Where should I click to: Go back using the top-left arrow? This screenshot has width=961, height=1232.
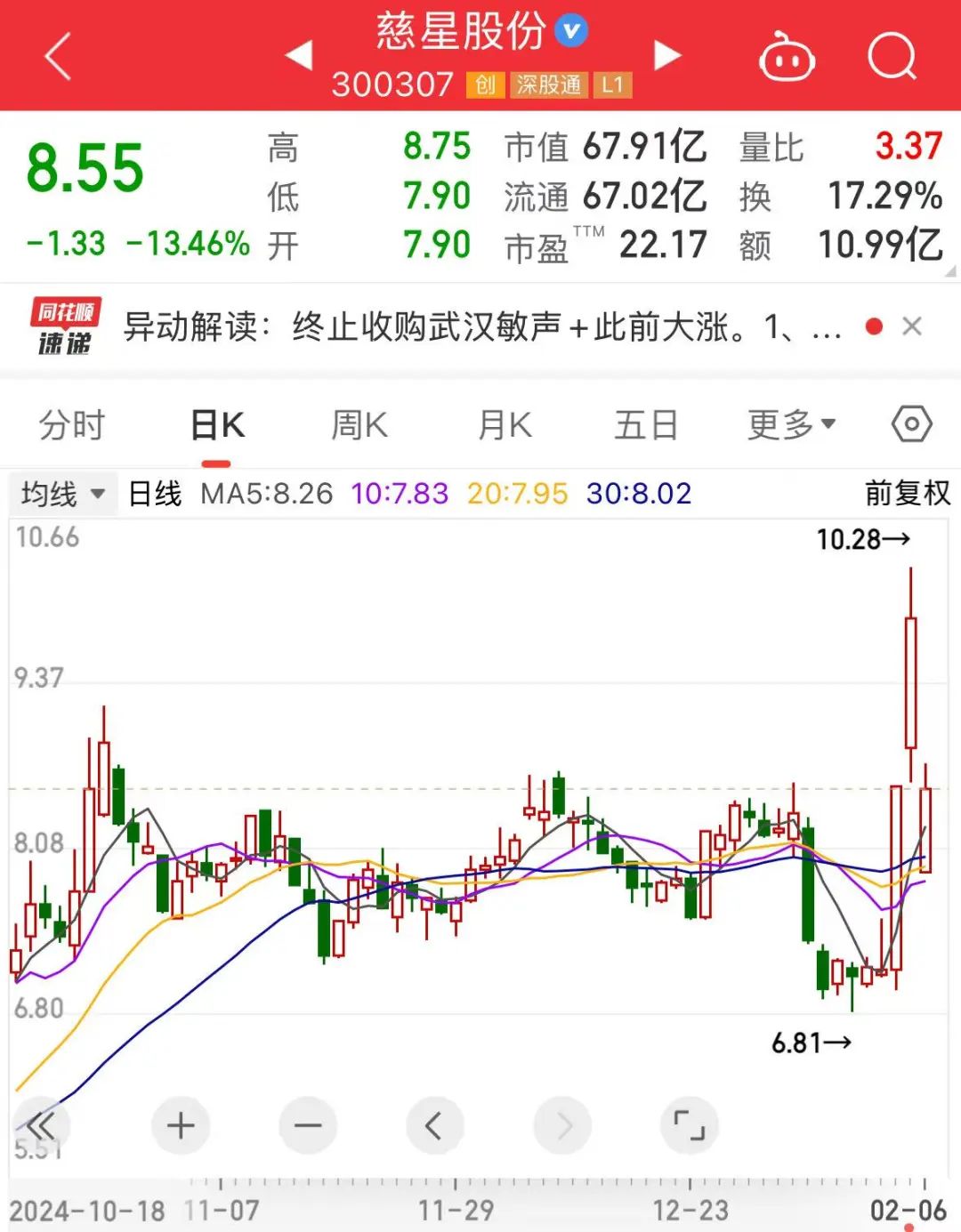point(58,57)
